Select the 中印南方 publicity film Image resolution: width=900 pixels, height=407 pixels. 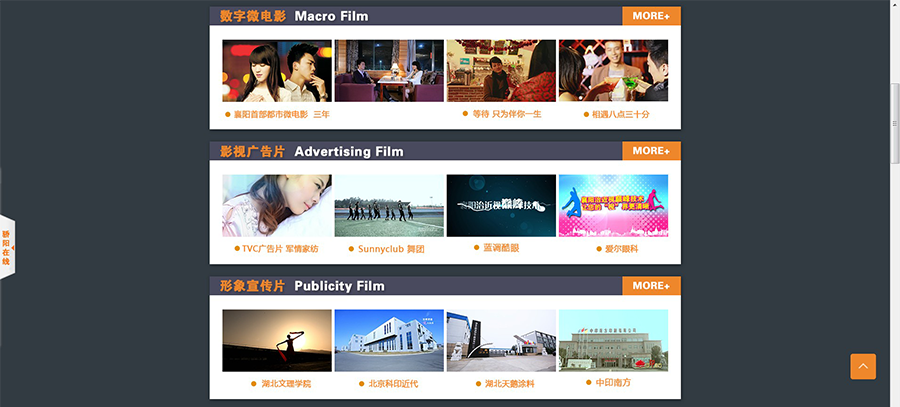(x=613, y=340)
